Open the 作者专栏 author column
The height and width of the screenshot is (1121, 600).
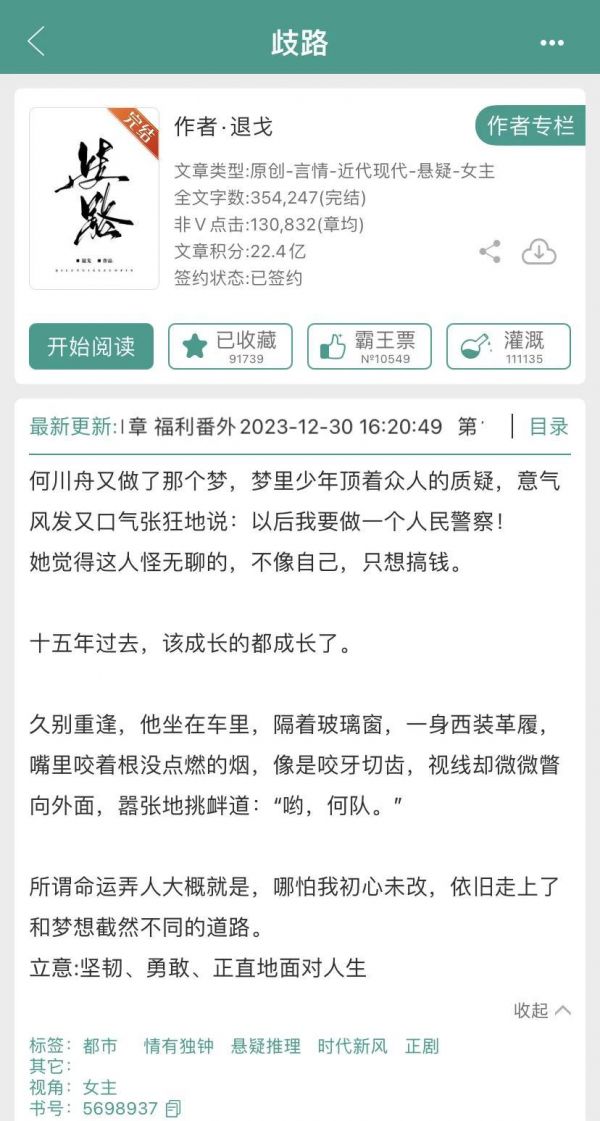point(531,126)
